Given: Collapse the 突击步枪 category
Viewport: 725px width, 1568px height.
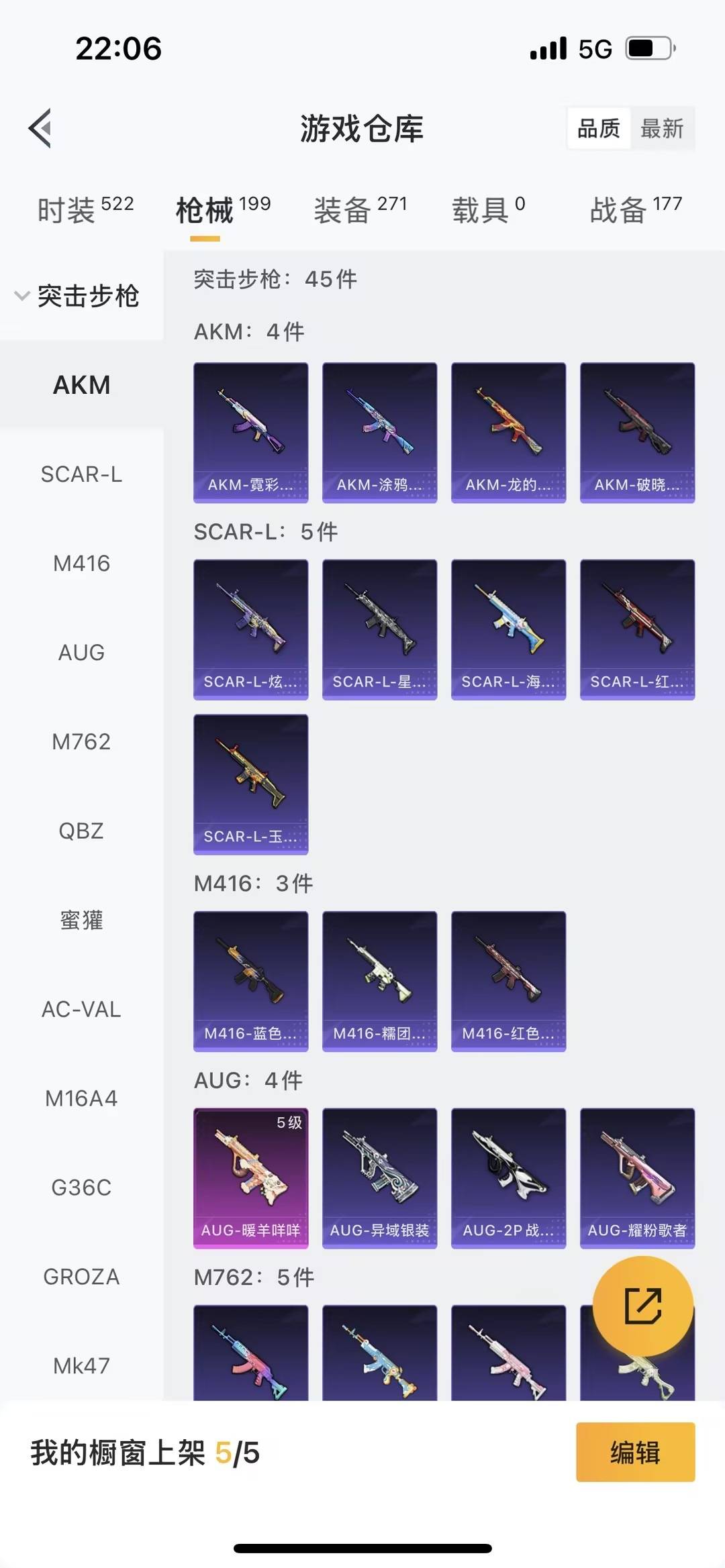Looking at the screenshot, I should tap(77, 296).
